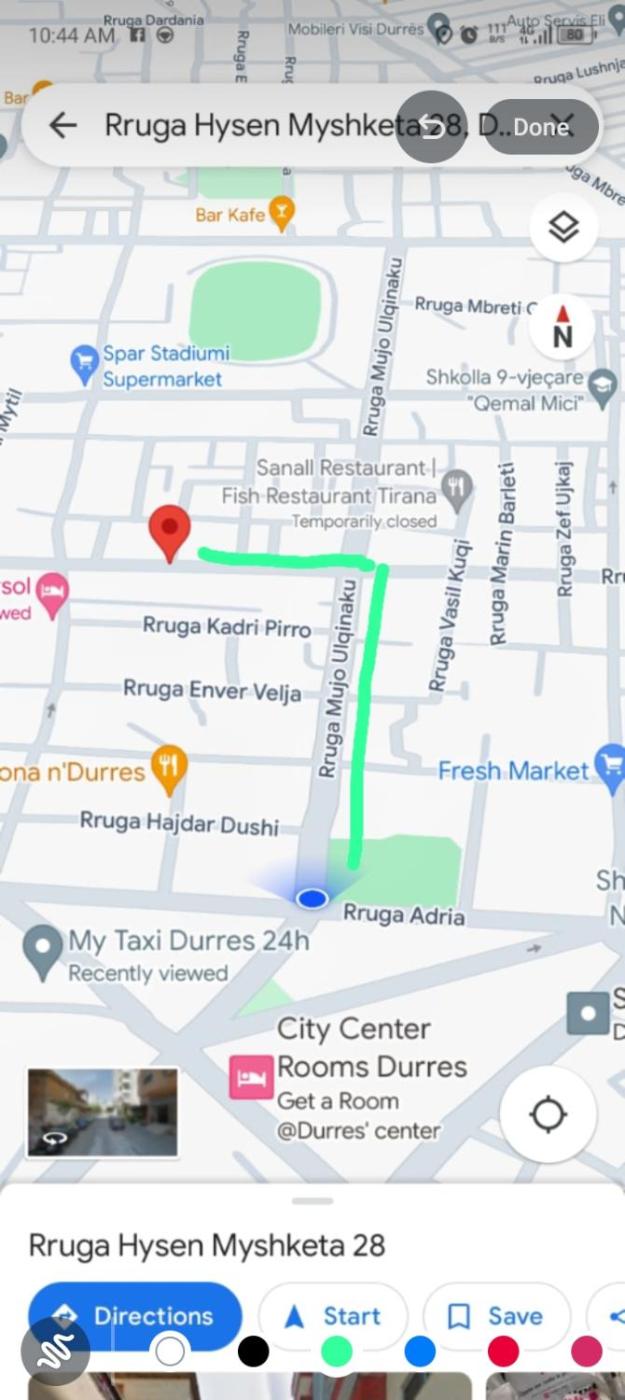
Task: Go back using the arrow in search bar
Action: pos(63,125)
